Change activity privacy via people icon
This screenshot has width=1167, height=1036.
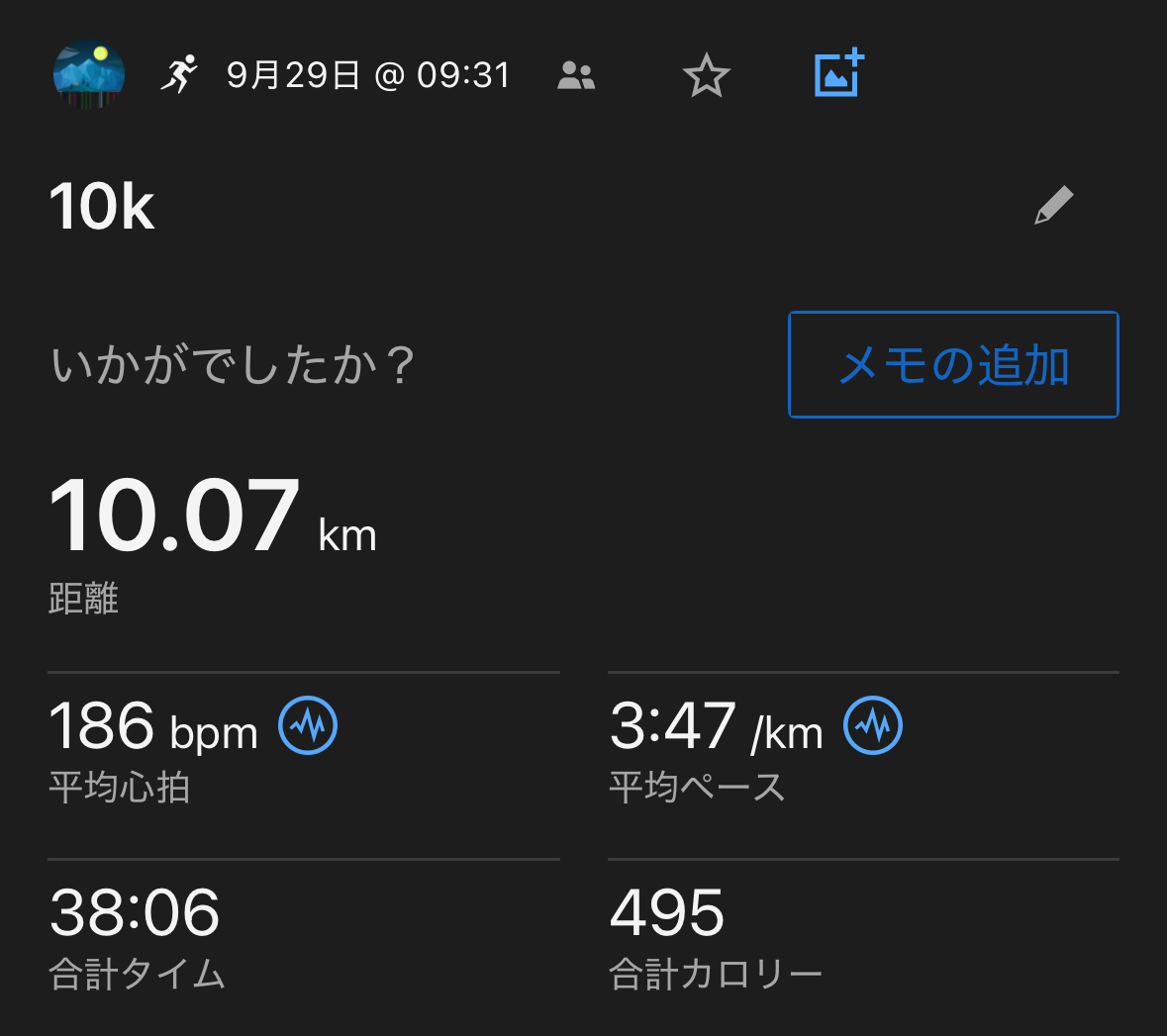(x=576, y=75)
